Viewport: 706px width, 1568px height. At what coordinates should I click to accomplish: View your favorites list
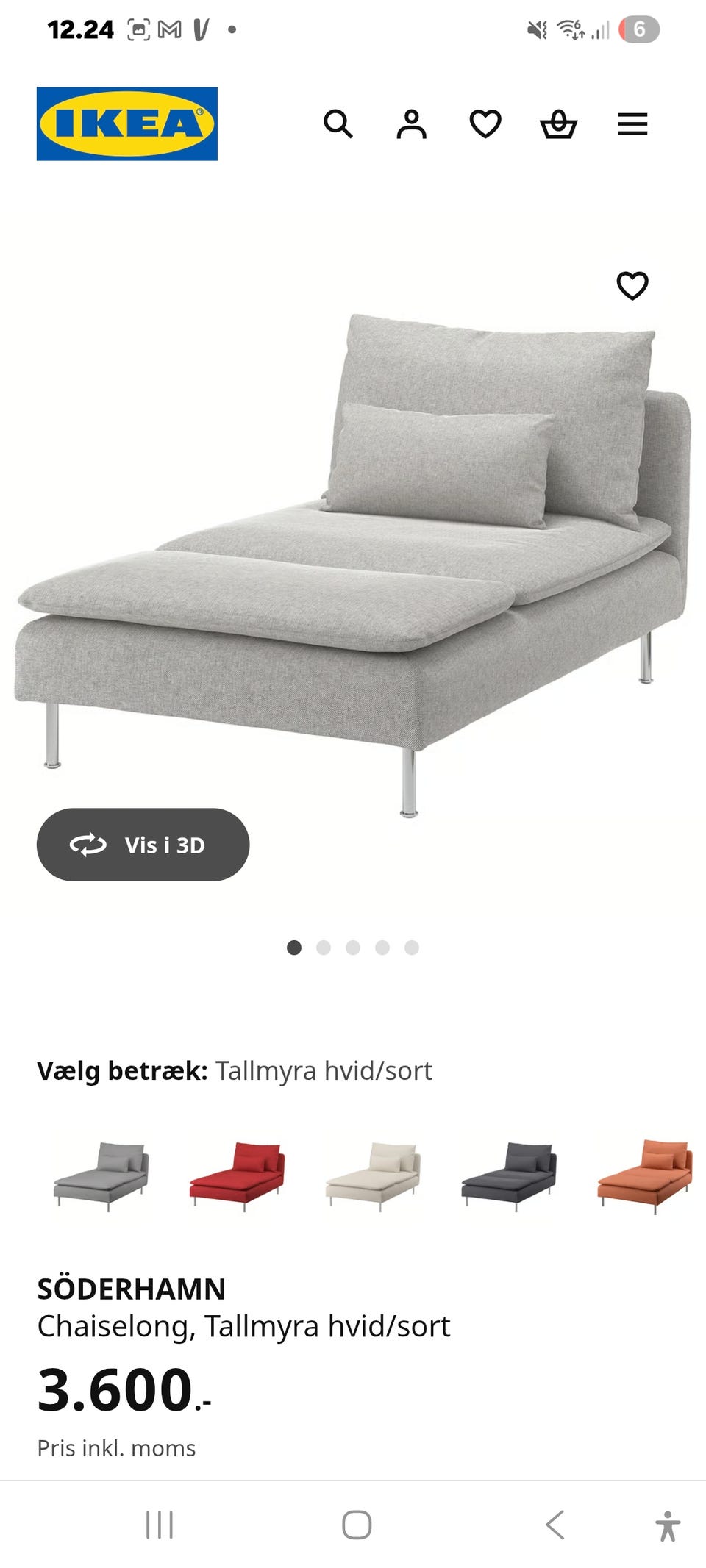[x=485, y=125]
